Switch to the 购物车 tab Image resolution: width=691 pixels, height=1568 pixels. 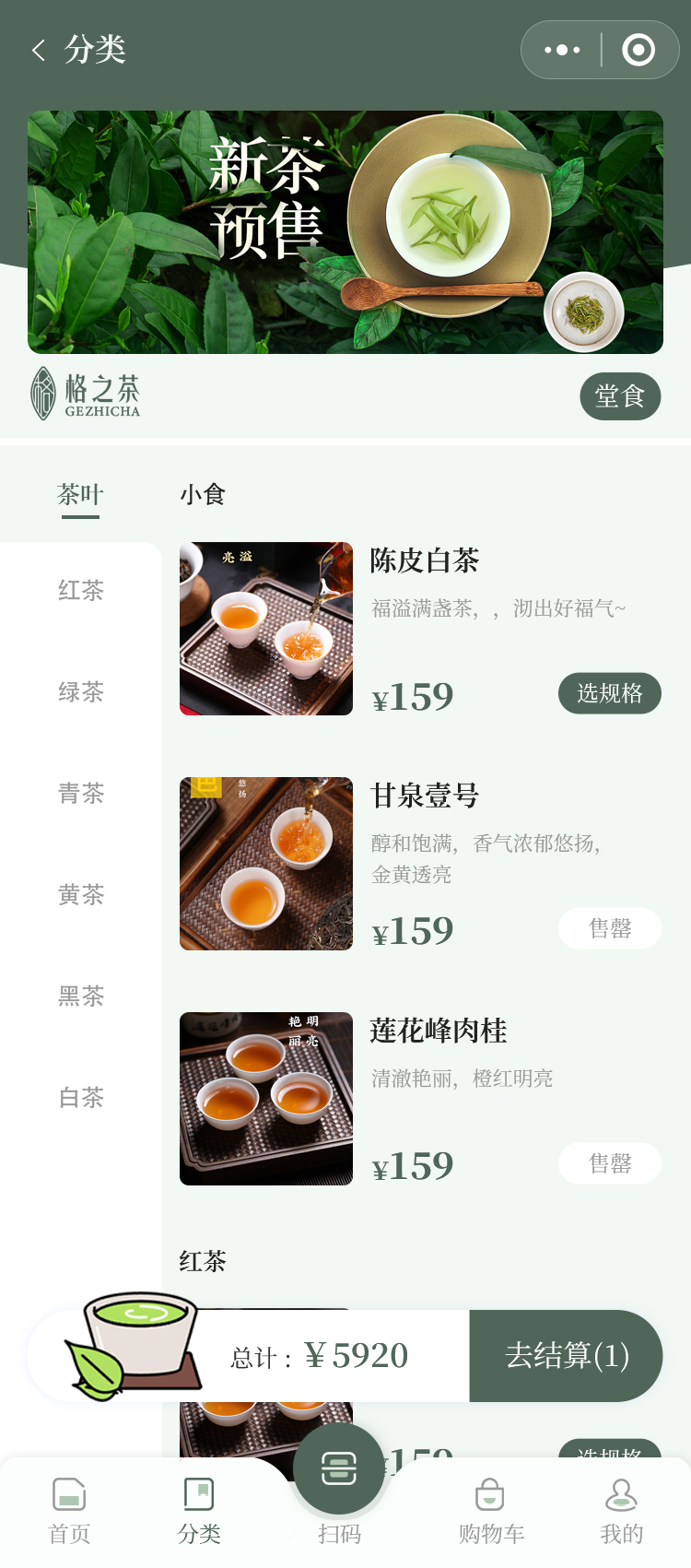490,1512
